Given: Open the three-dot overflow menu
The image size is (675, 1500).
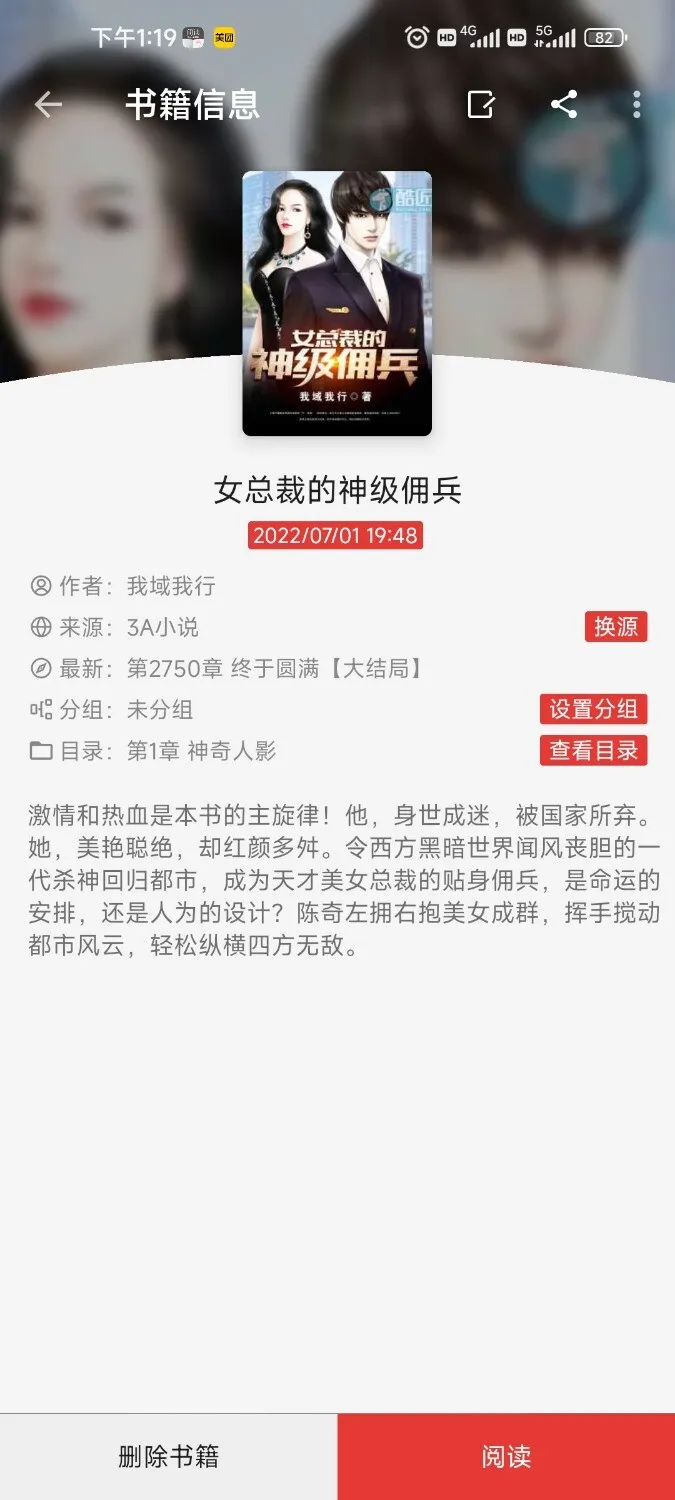Looking at the screenshot, I should coord(637,104).
